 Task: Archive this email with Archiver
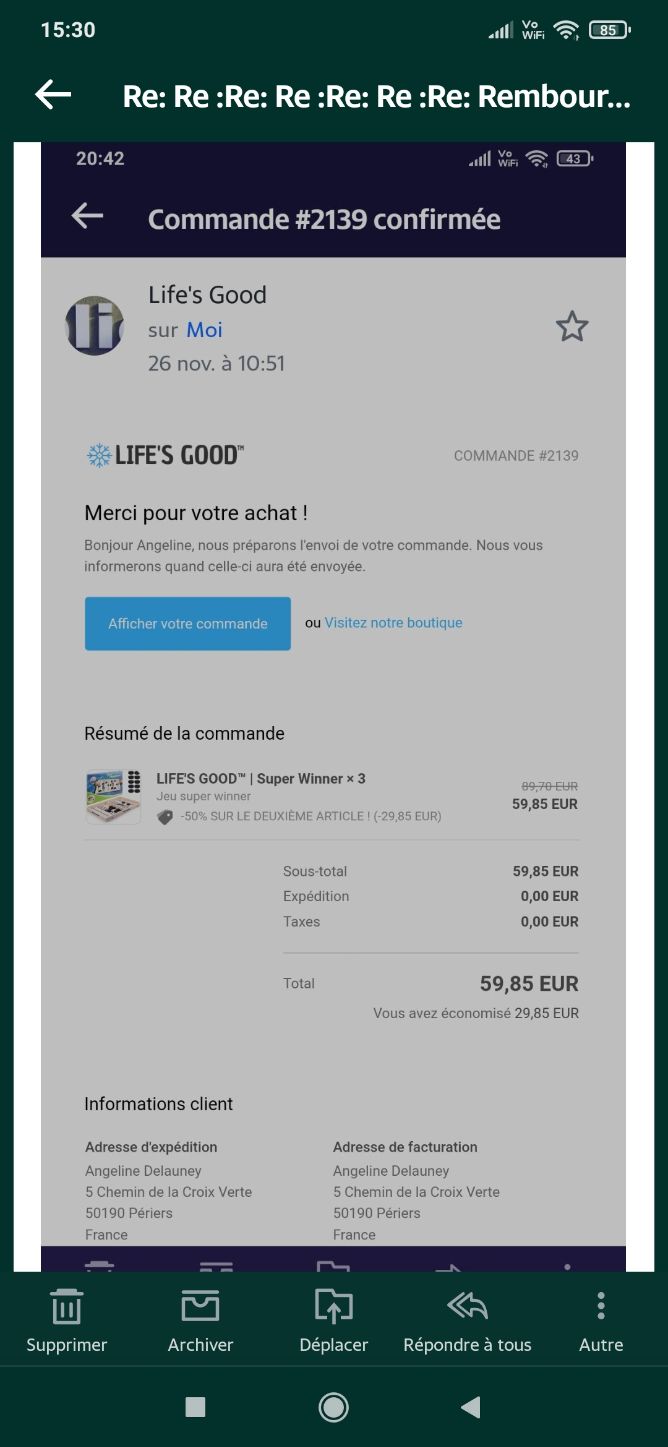pos(200,1320)
